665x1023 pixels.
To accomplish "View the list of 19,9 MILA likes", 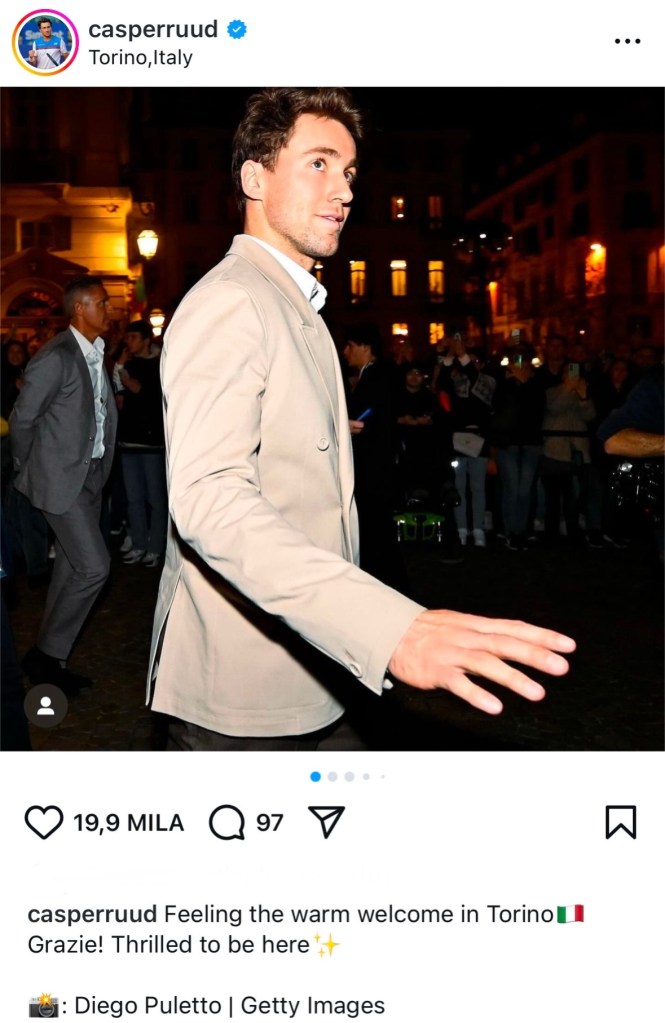I will point(128,823).
